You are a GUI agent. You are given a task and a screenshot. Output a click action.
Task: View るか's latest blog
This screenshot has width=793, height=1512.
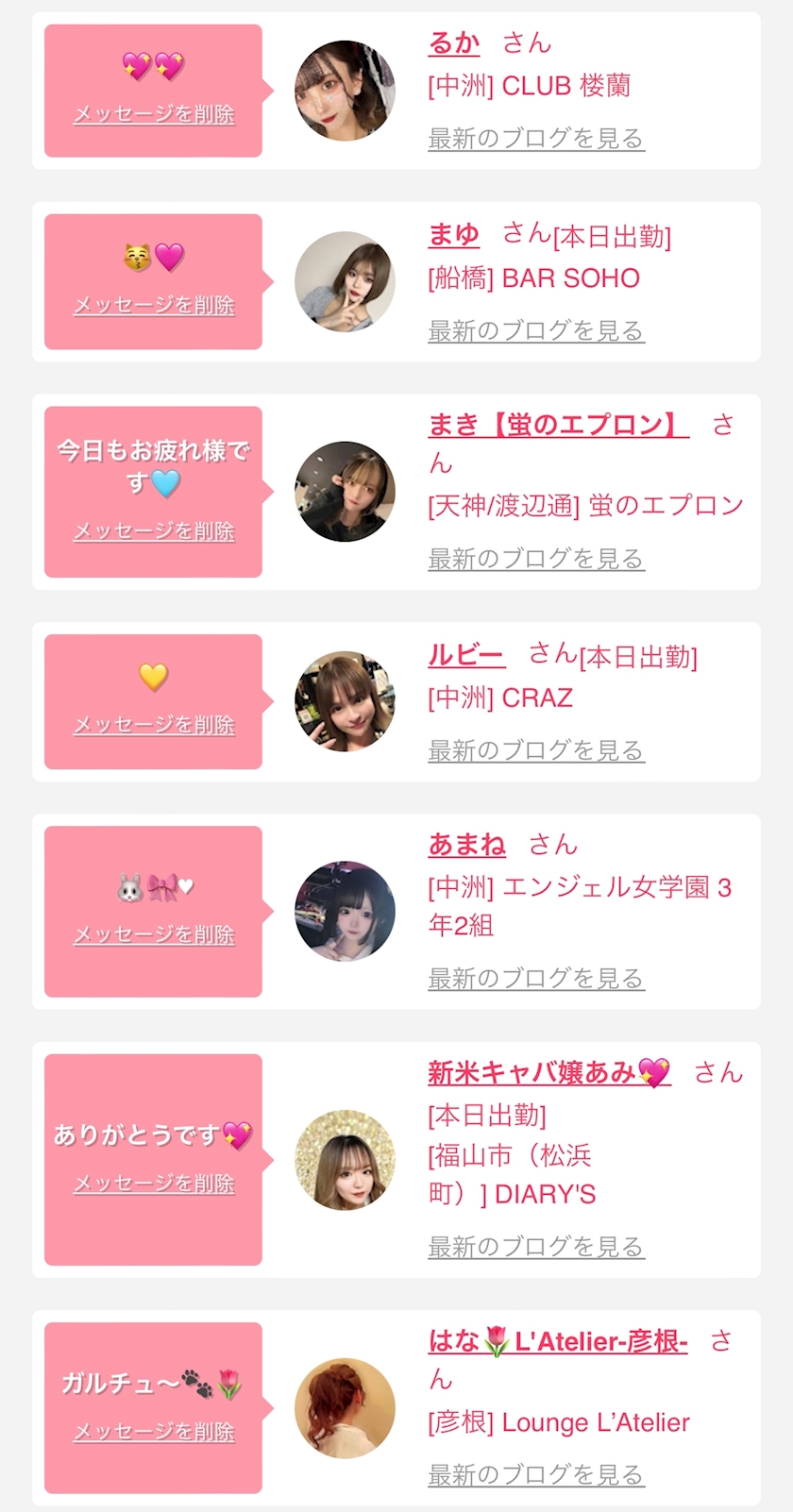click(x=535, y=139)
